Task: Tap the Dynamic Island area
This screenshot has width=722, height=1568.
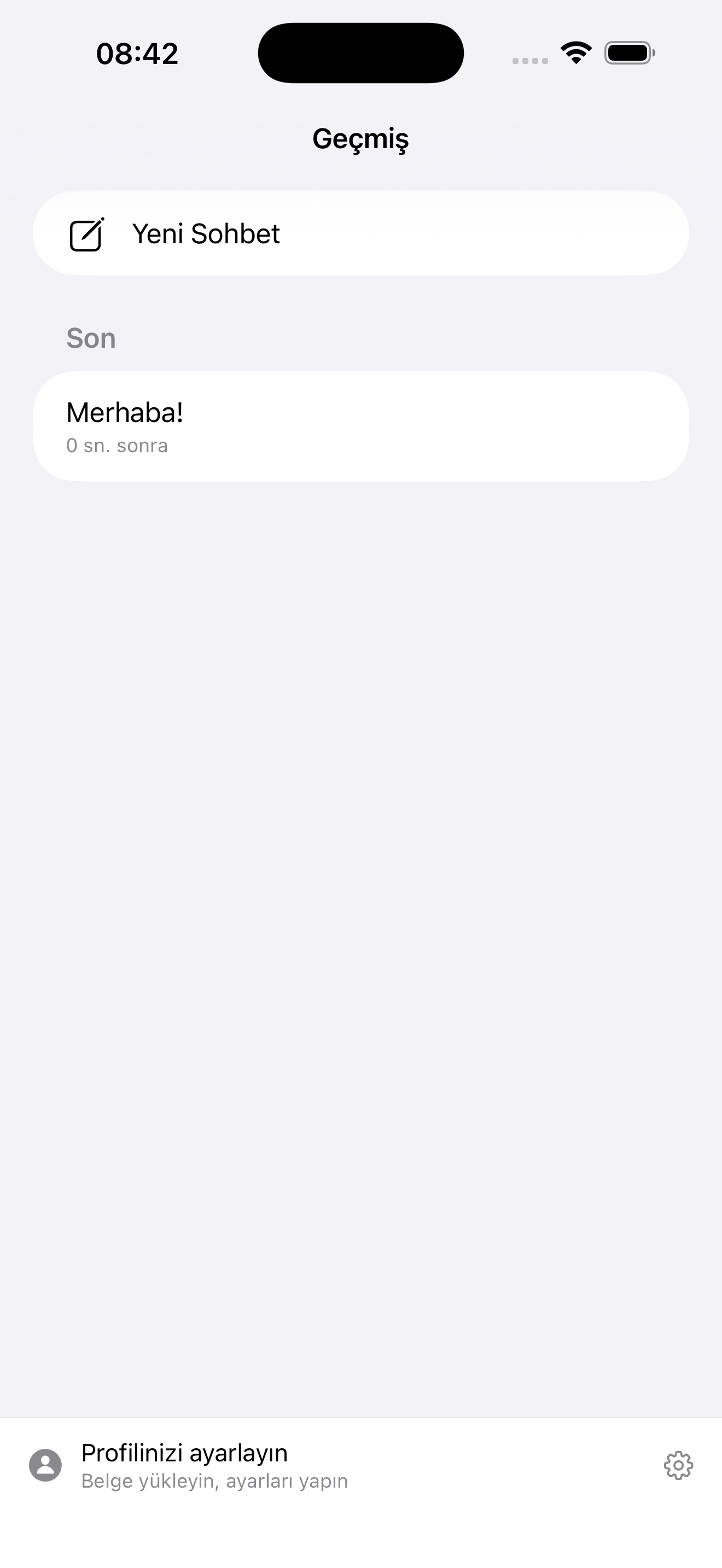Action: pos(360,52)
